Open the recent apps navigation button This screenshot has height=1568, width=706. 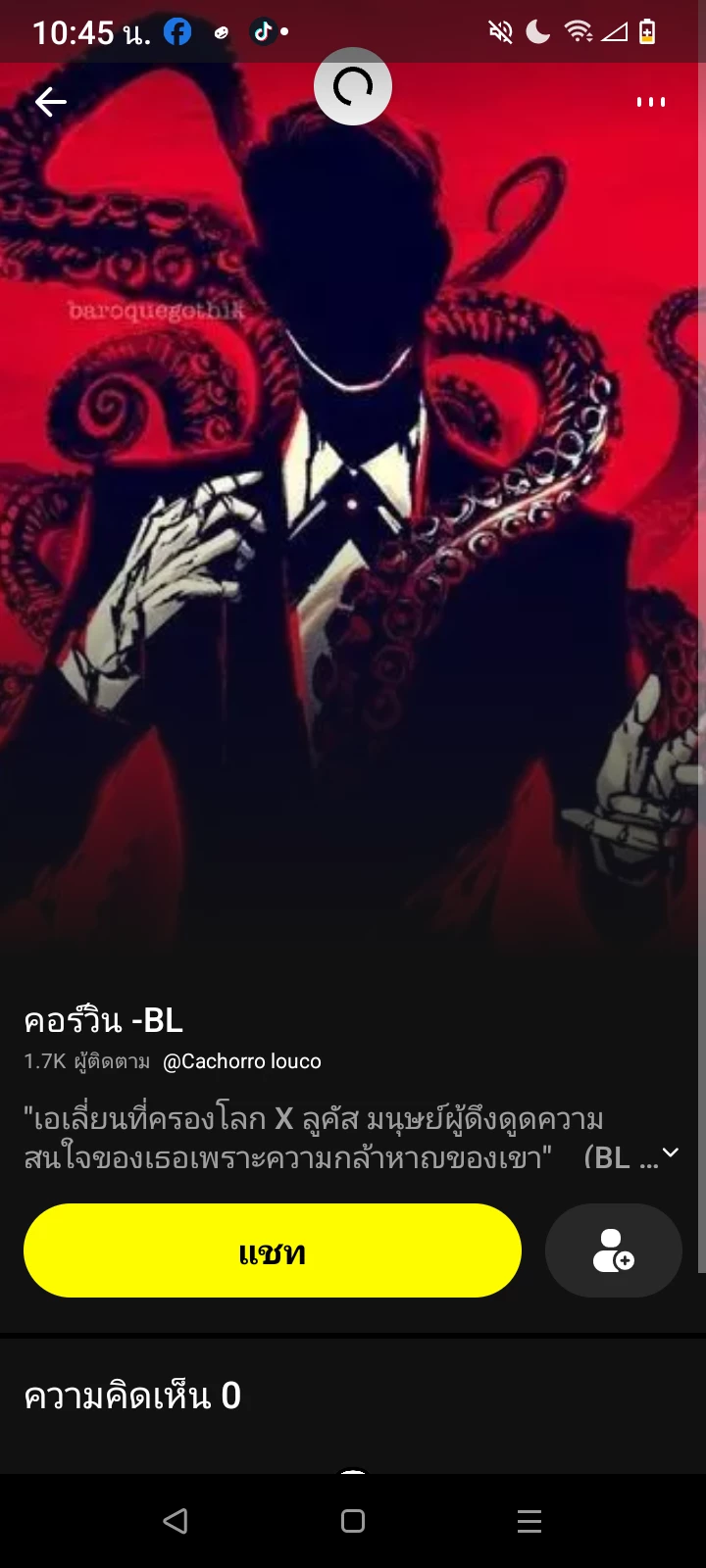point(529,1521)
